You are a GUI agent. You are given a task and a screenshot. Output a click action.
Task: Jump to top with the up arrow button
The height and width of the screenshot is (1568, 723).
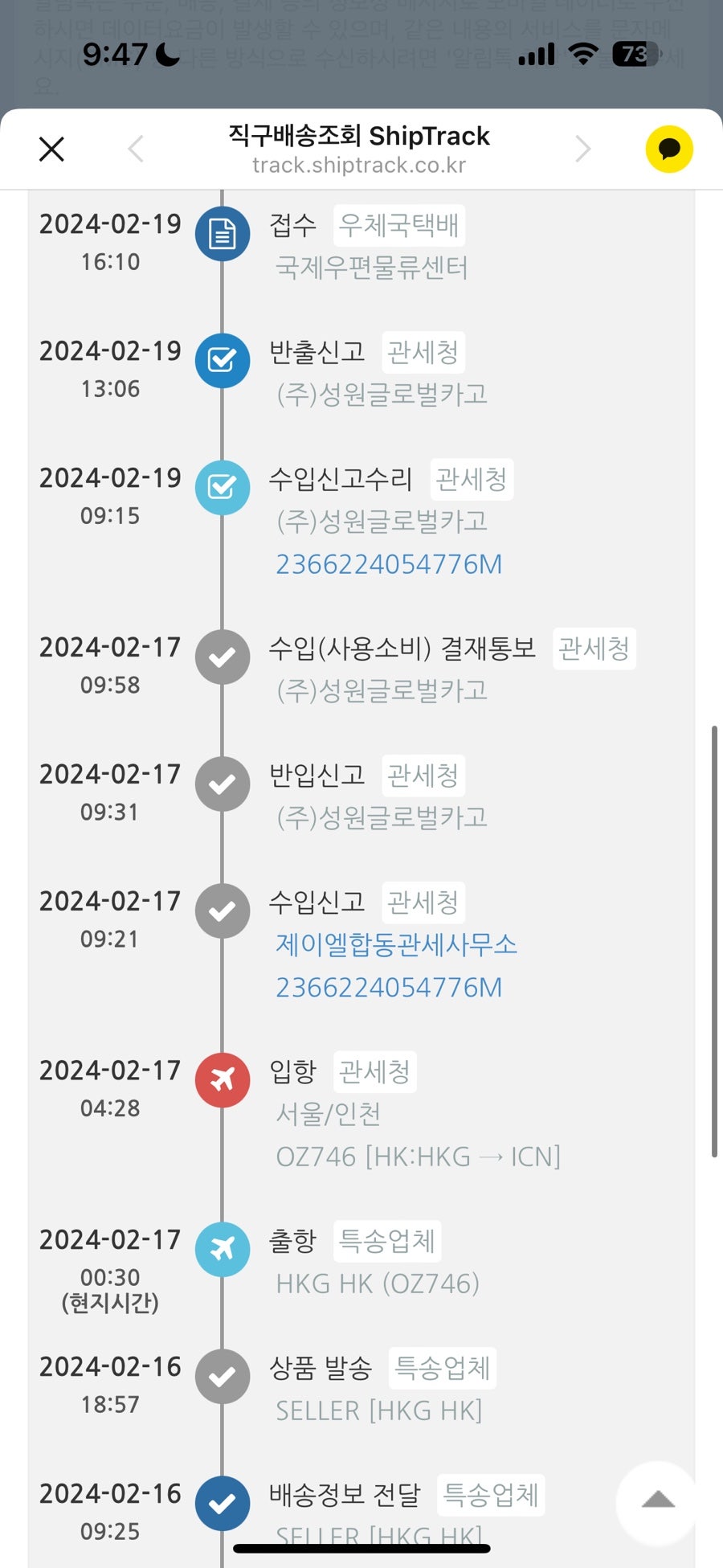click(x=658, y=1500)
